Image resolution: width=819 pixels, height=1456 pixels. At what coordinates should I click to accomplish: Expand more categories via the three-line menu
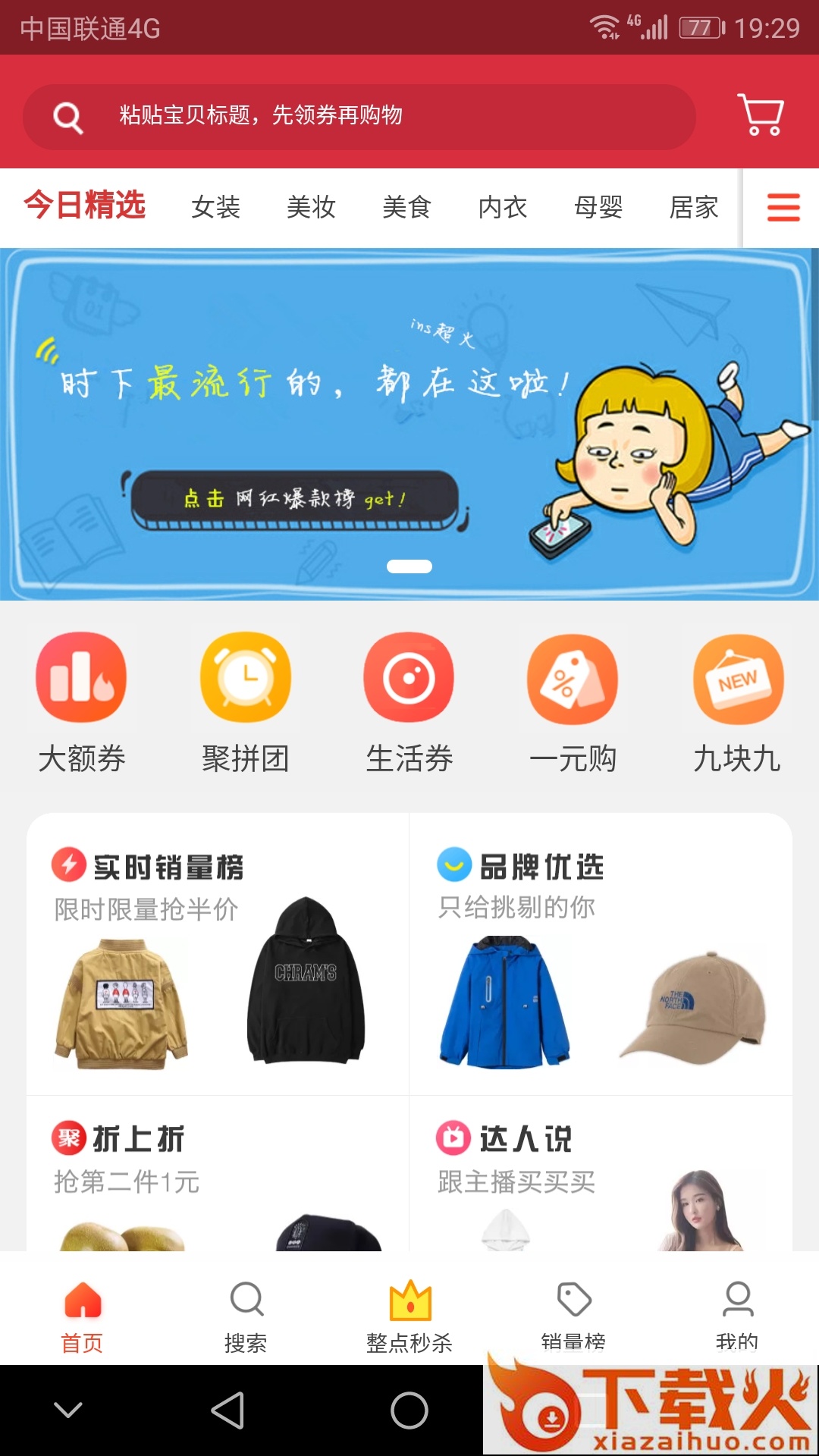[x=783, y=207]
